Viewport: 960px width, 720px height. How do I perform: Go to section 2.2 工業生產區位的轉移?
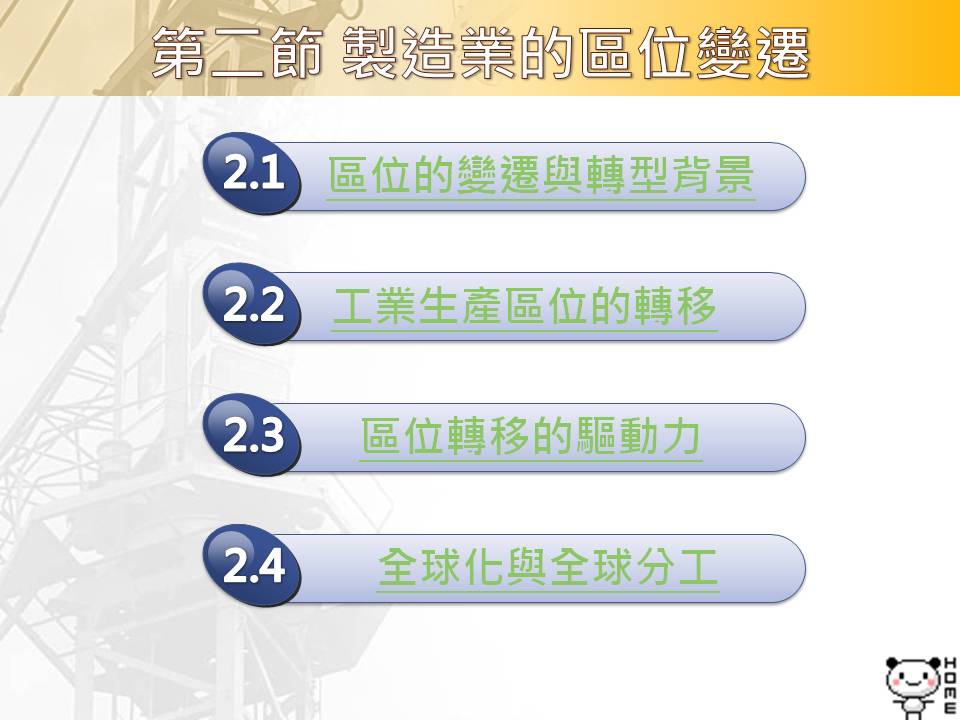[525, 307]
